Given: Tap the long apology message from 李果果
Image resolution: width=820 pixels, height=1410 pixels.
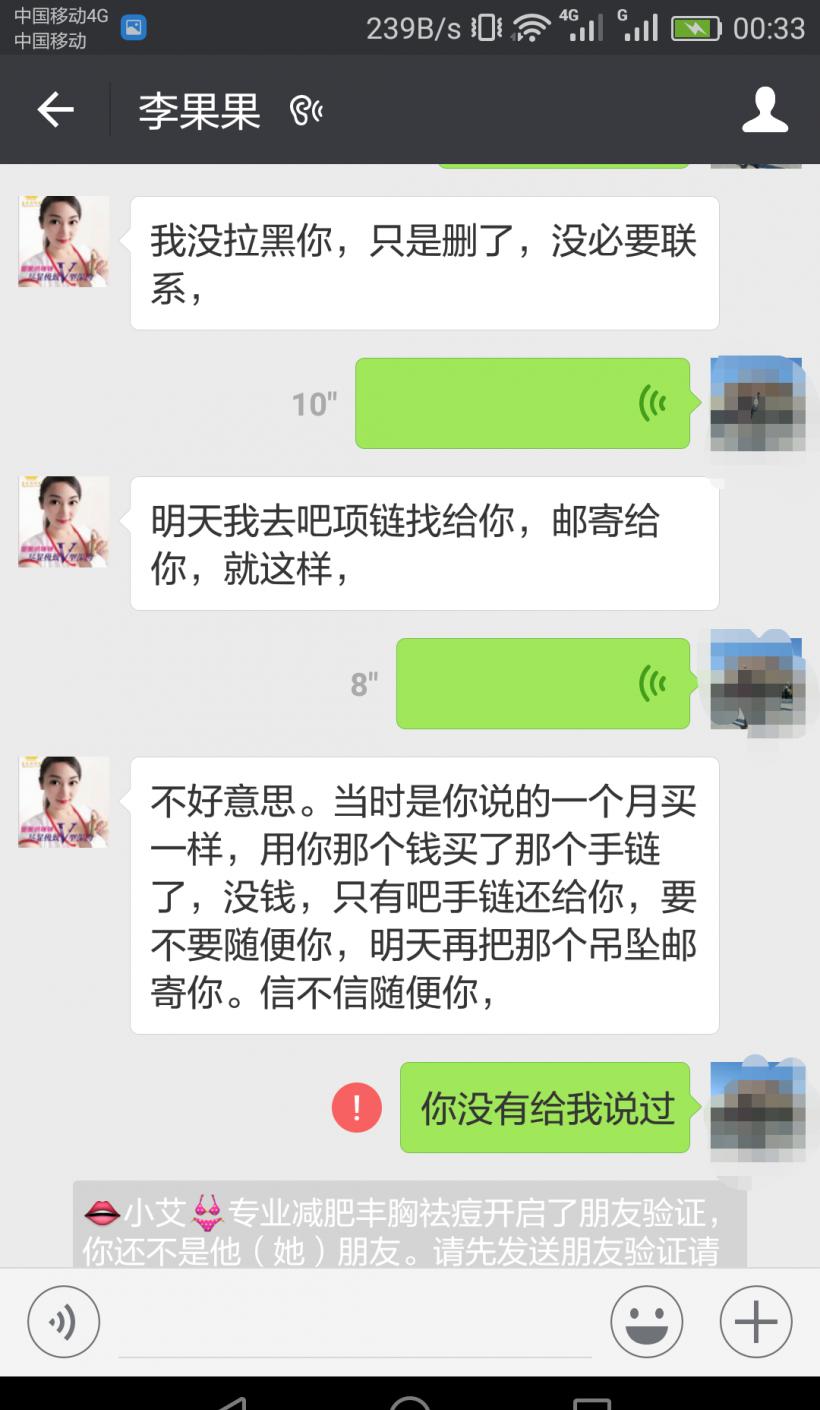Looking at the screenshot, I should pos(424,895).
